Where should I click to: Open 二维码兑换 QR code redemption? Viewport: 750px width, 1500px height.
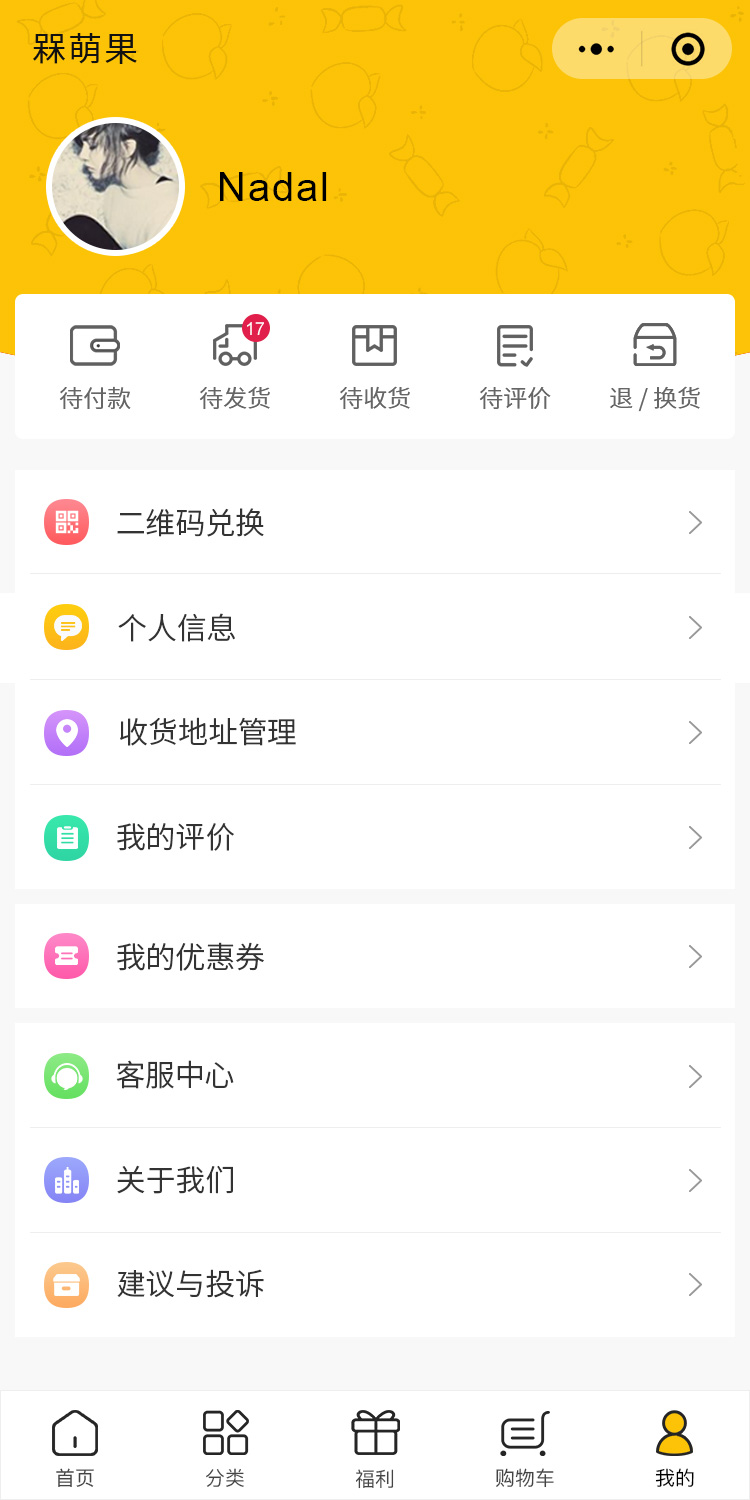click(x=375, y=522)
